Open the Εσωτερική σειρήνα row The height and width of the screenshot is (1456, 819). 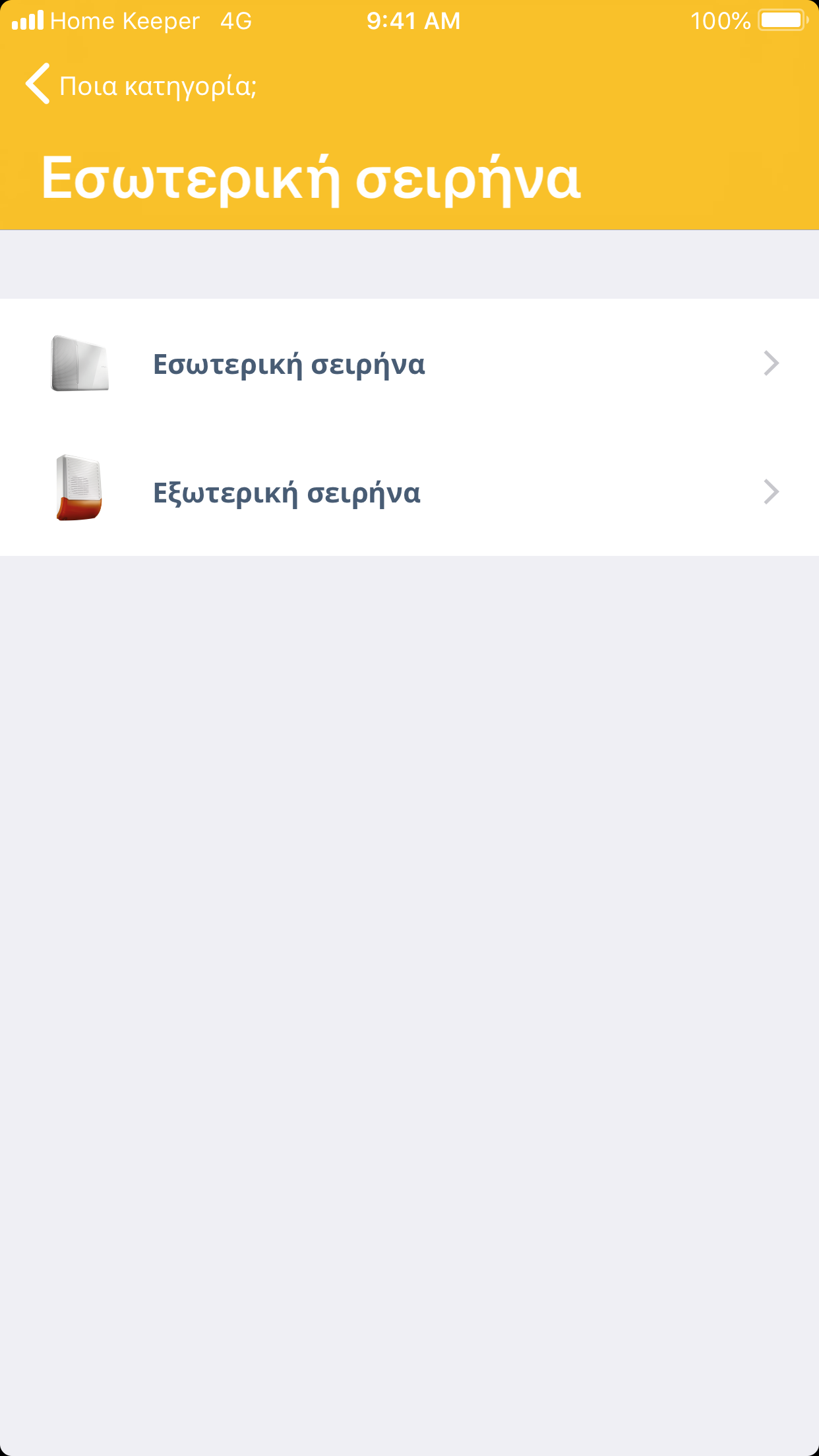409,363
